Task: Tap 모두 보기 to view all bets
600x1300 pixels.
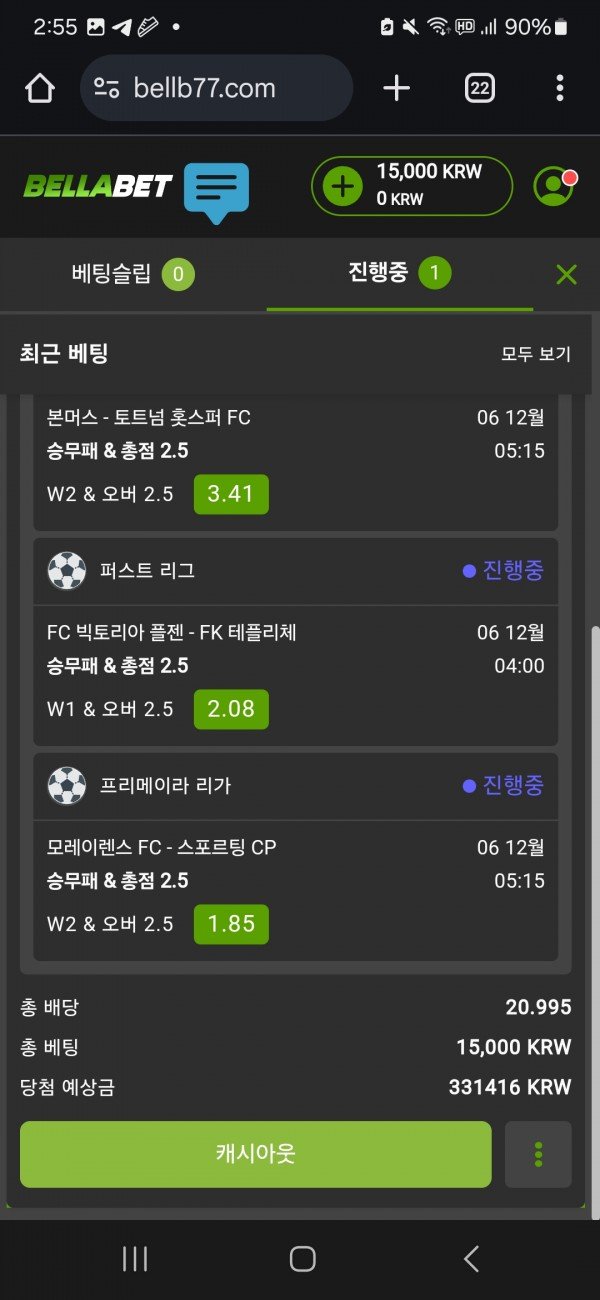Action: tap(535, 354)
